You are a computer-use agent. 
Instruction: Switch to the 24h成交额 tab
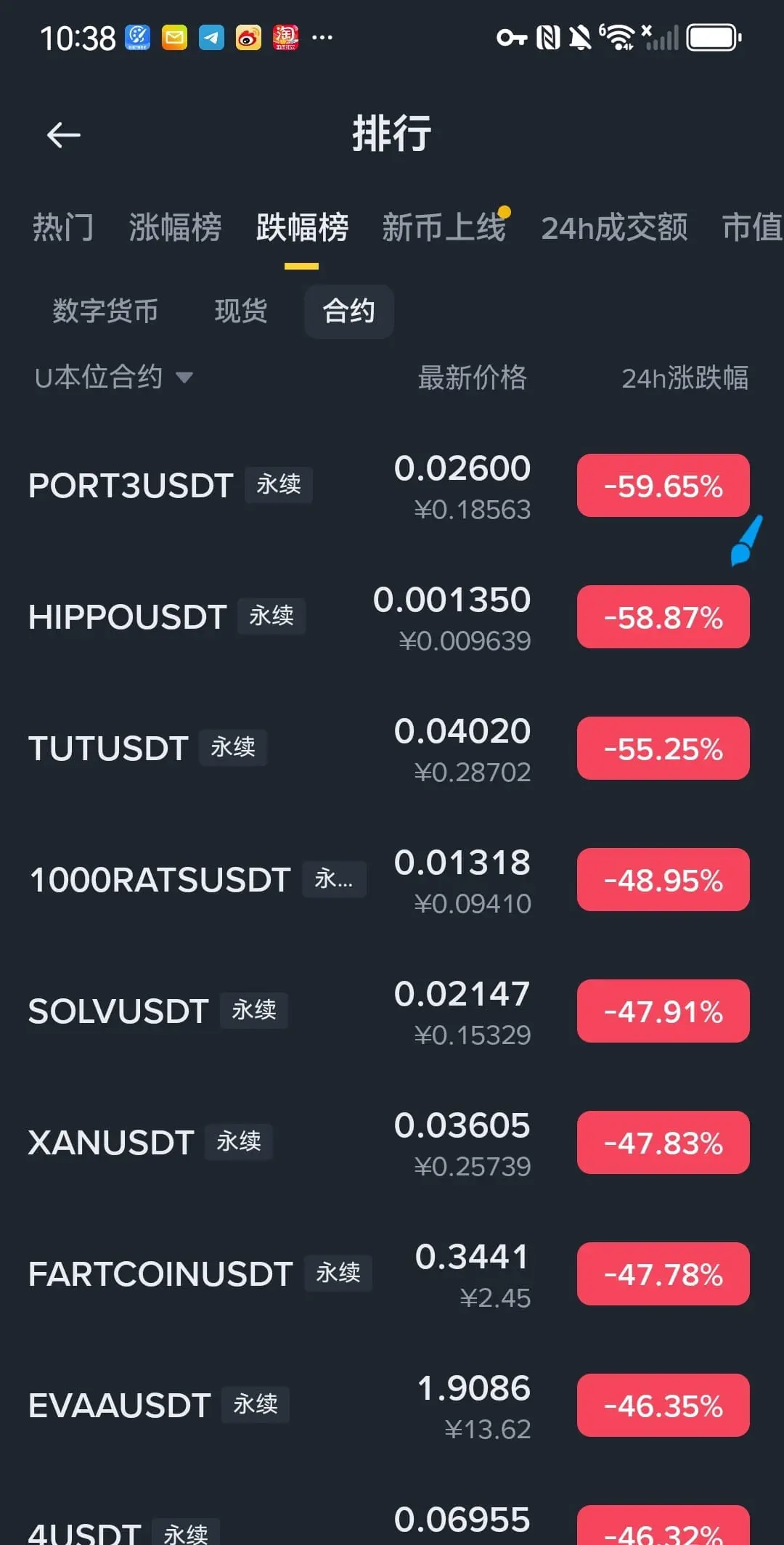pyautogui.click(x=614, y=228)
